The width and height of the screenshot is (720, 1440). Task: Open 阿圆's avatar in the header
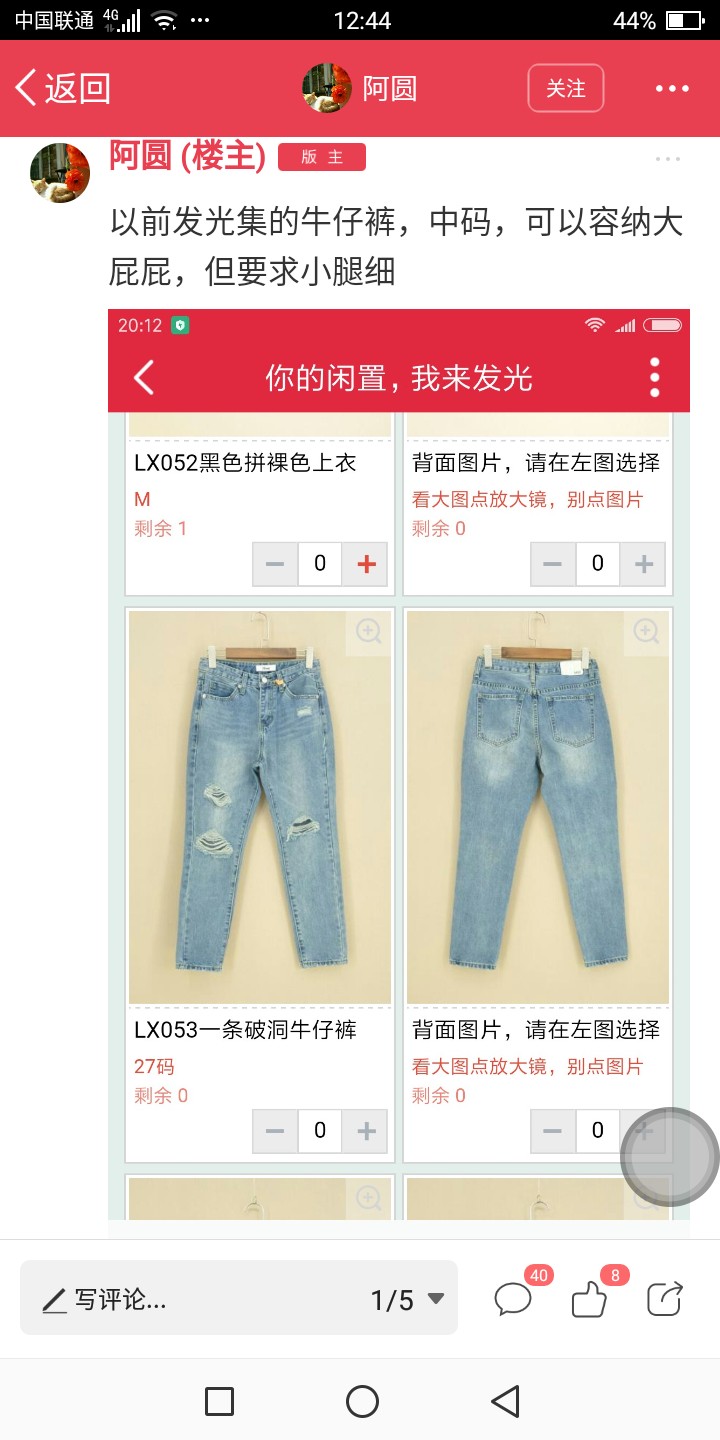(x=327, y=88)
